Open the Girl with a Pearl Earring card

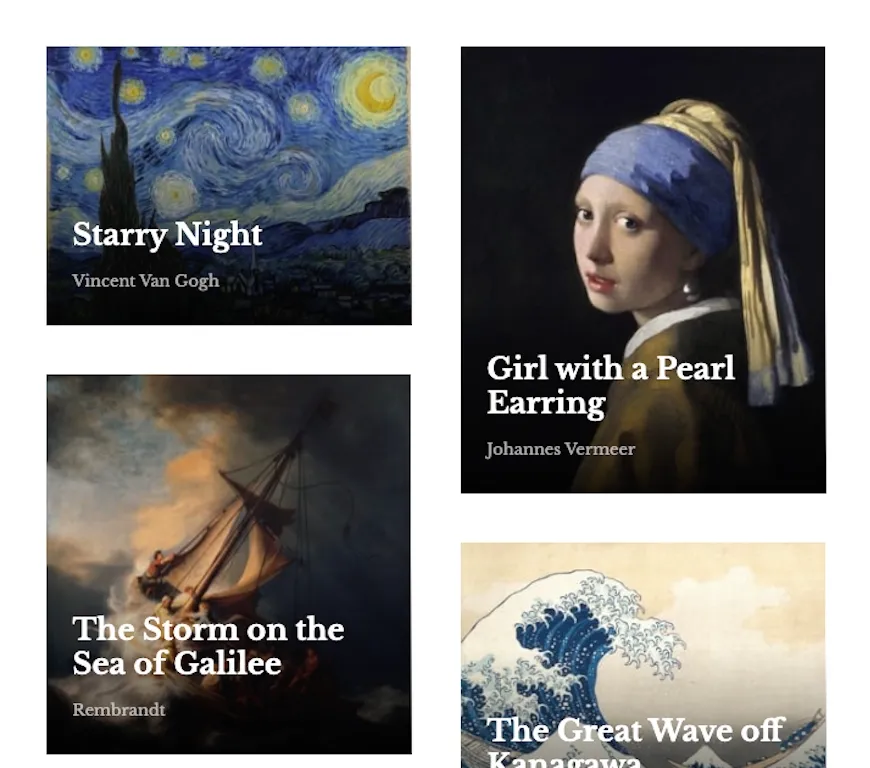click(x=643, y=270)
